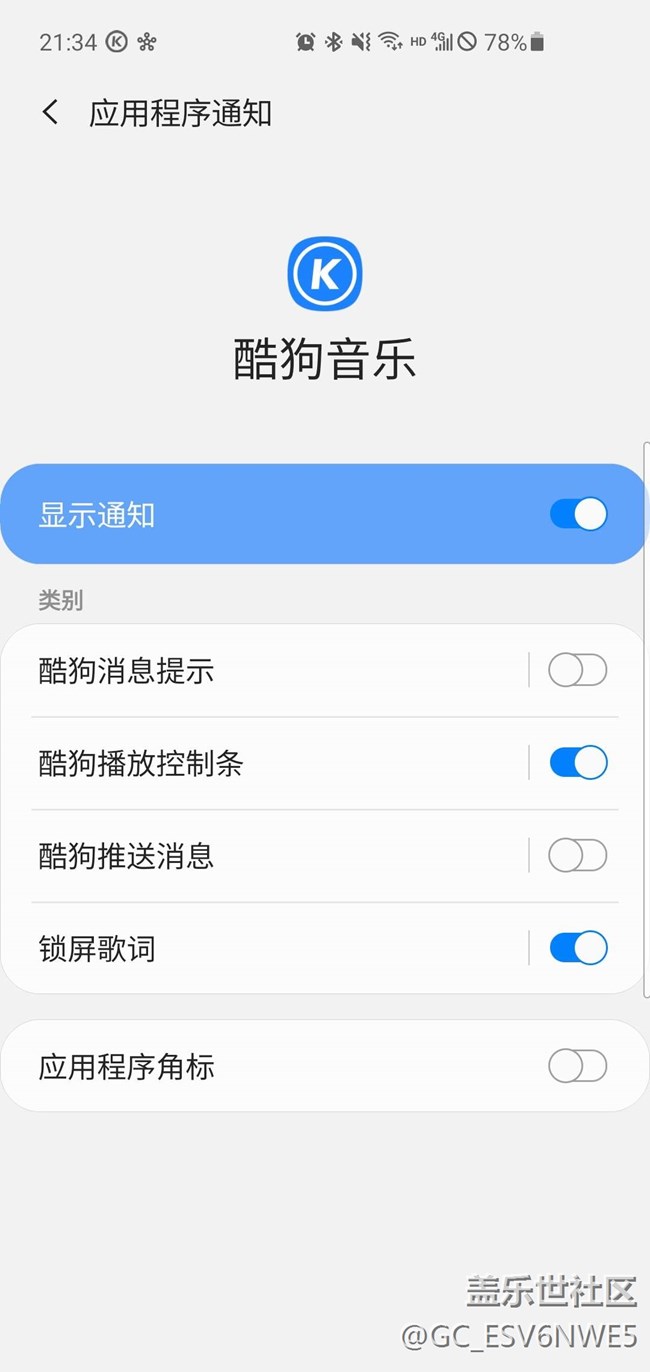The height and width of the screenshot is (1372, 650).
Task: Enable the 酷狗消息提示 toggle
Action: [578, 670]
